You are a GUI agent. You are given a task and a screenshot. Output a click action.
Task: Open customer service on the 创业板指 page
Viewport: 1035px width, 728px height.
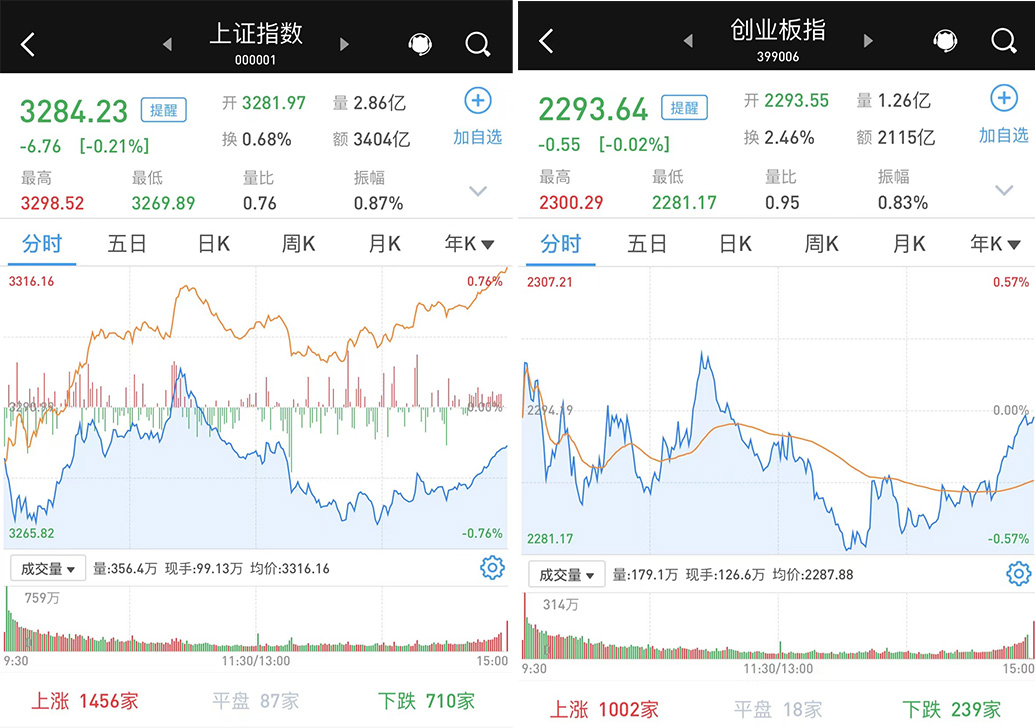[x=943, y=41]
